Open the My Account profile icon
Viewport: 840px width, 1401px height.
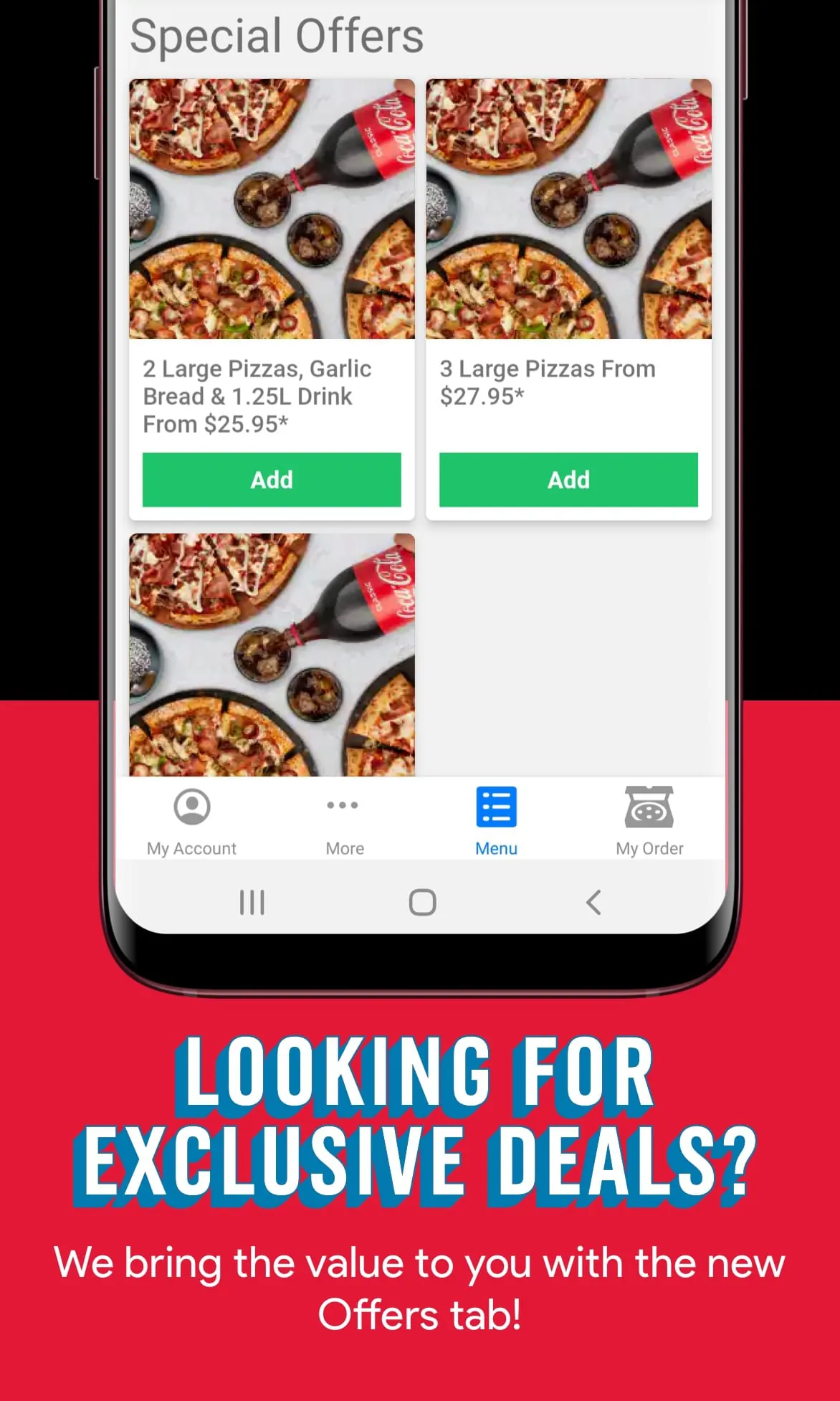(191, 806)
